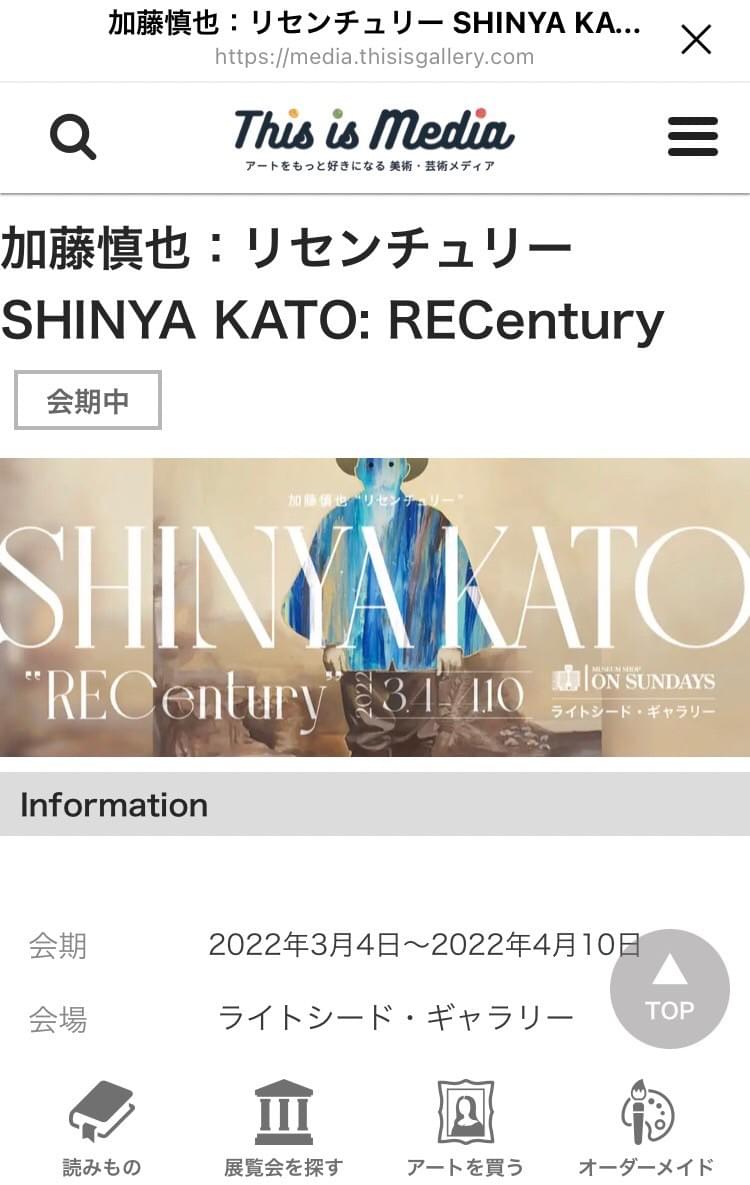Open the site search magnifier
This screenshot has height=1185, width=750.
pos(73,137)
